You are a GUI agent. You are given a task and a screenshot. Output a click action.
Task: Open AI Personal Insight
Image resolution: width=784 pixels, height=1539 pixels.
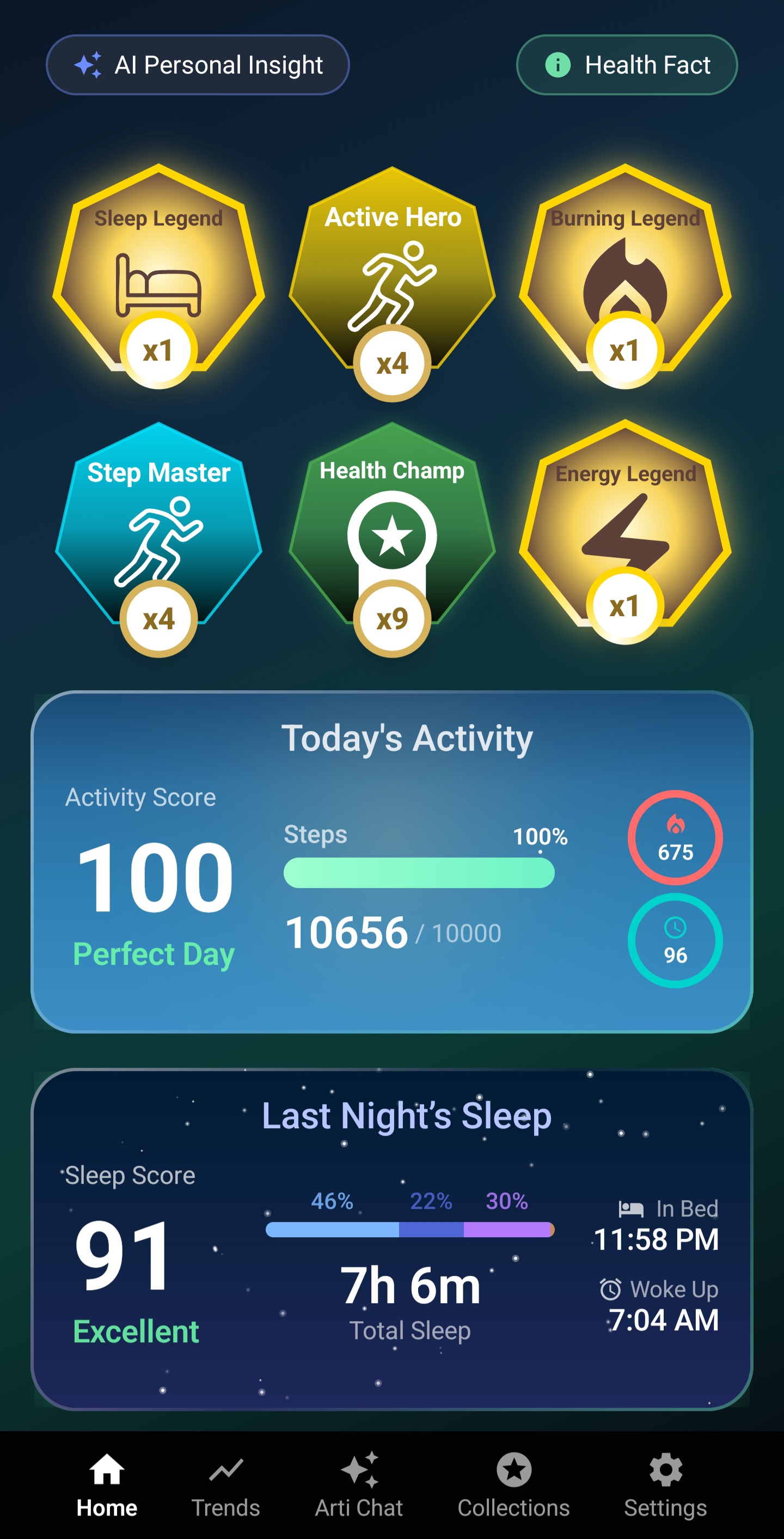[x=198, y=64]
